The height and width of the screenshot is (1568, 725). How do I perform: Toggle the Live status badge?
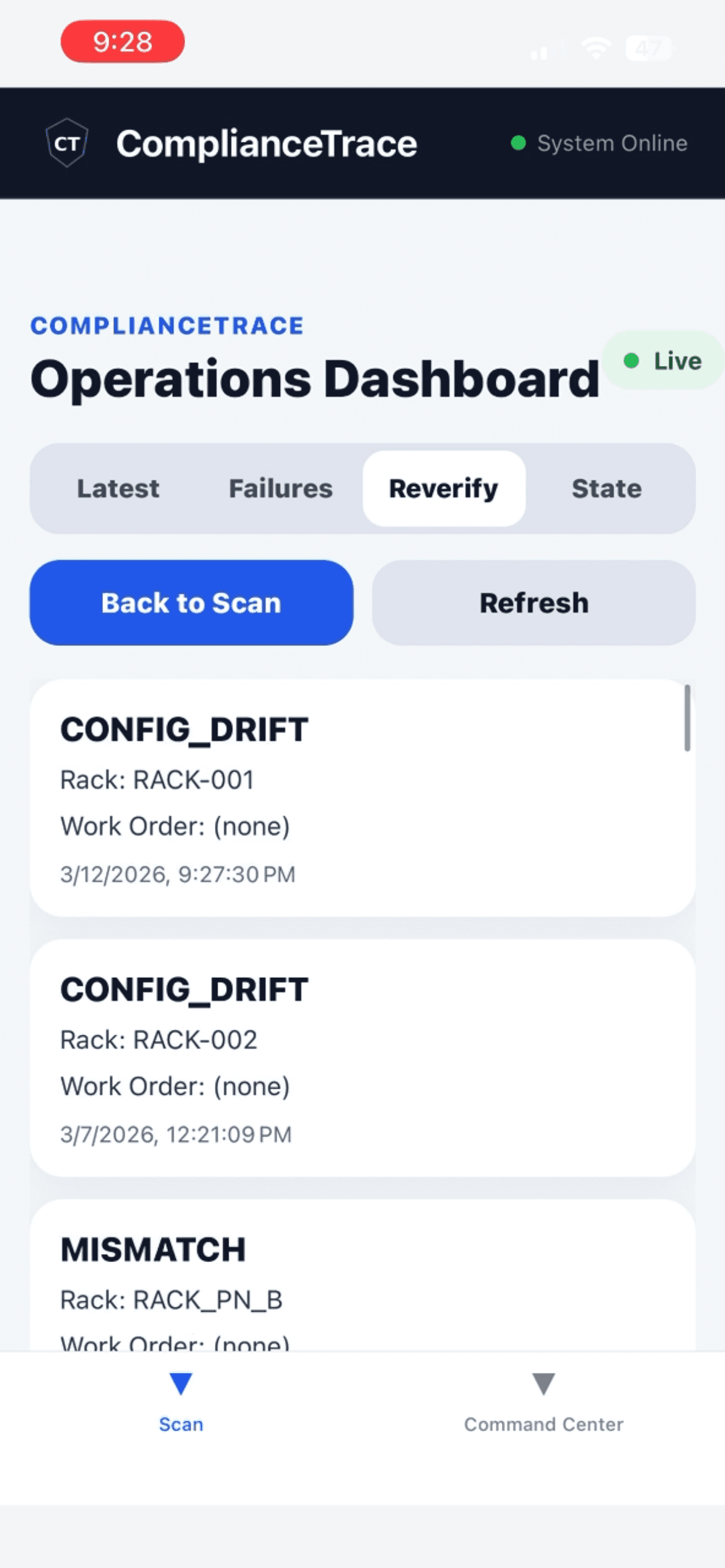tap(662, 361)
